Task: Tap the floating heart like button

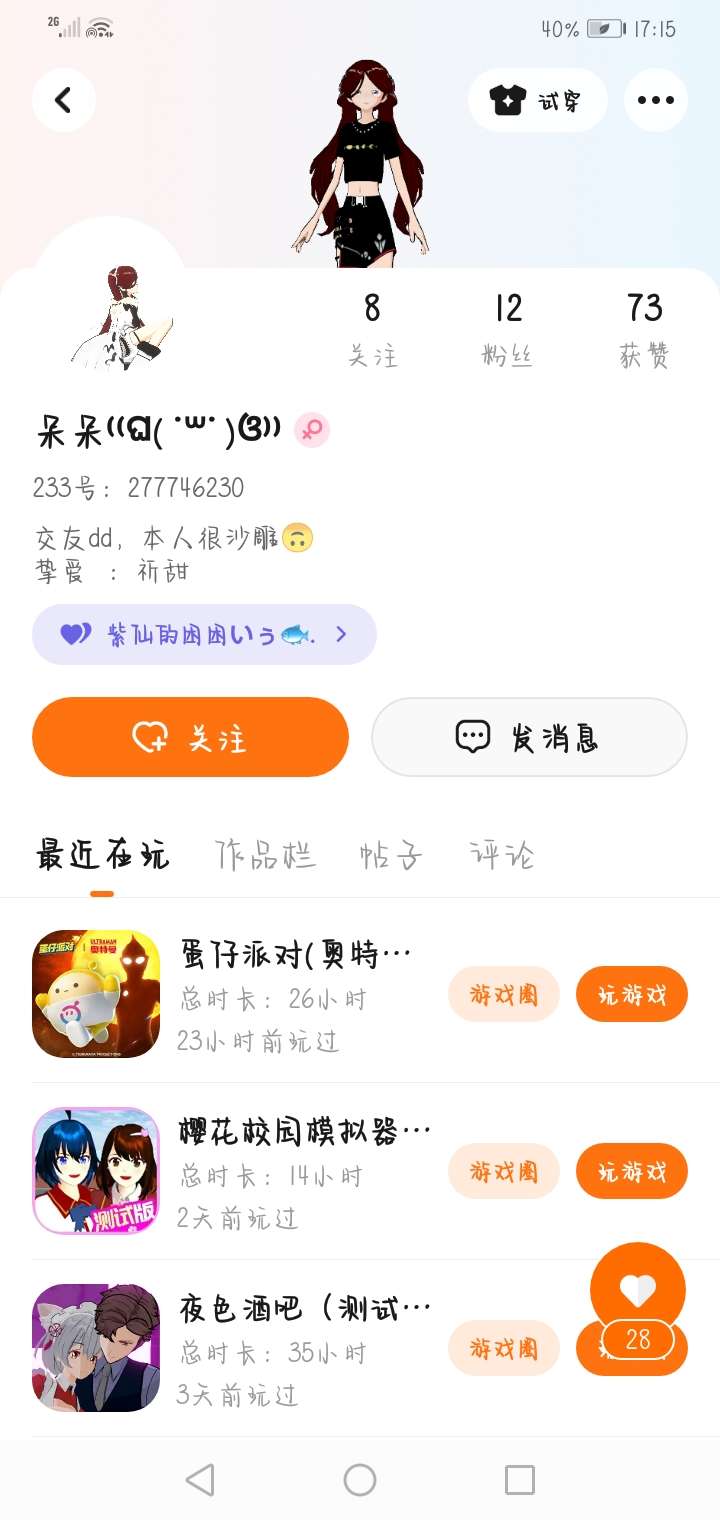Action: click(x=637, y=1291)
